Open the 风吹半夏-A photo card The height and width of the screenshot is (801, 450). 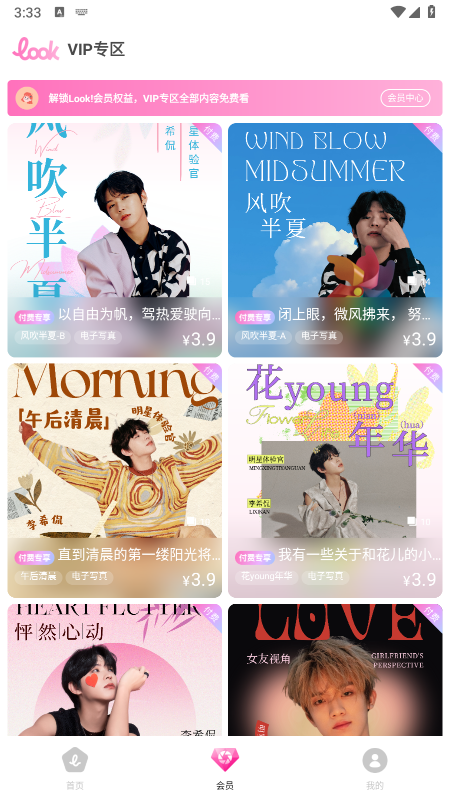tap(335, 240)
